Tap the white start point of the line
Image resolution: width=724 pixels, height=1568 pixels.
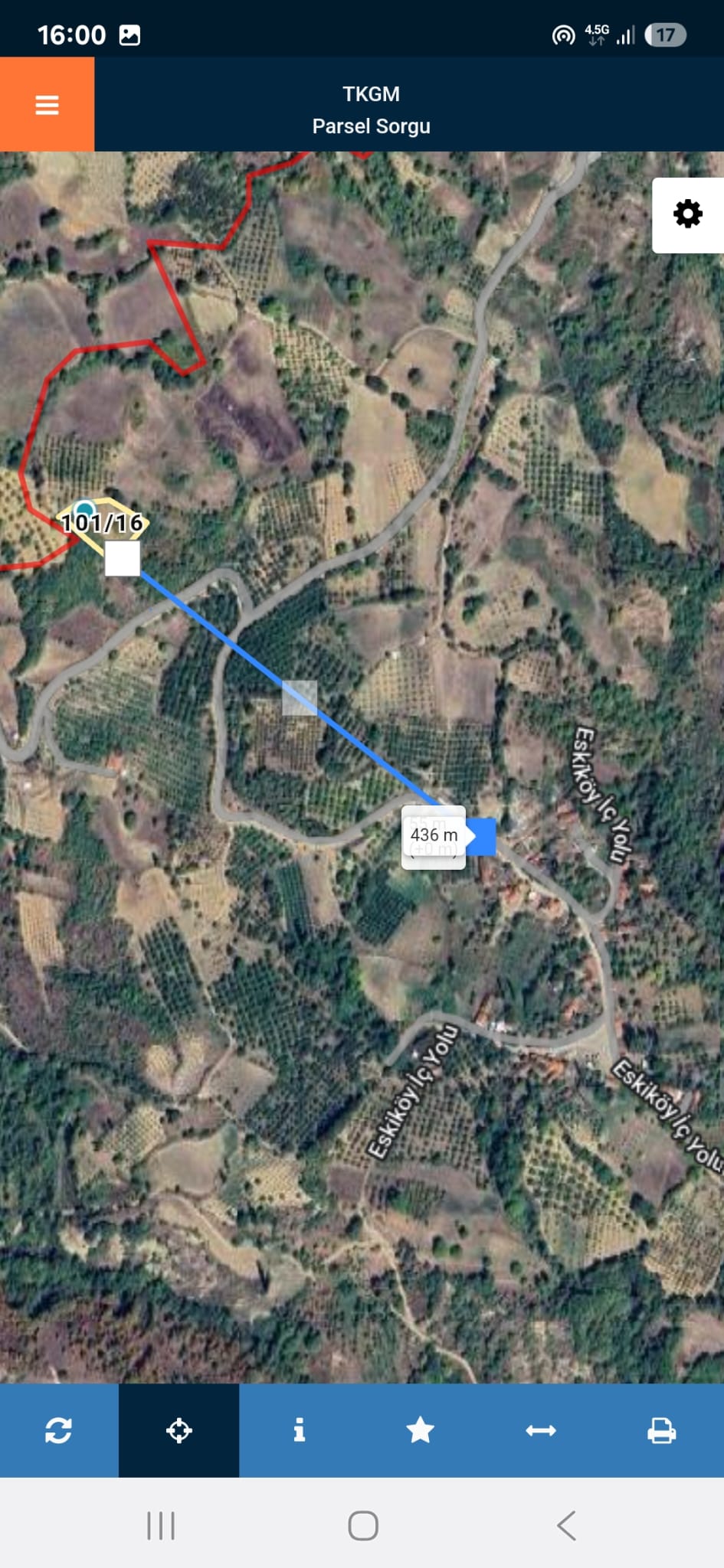click(x=123, y=559)
